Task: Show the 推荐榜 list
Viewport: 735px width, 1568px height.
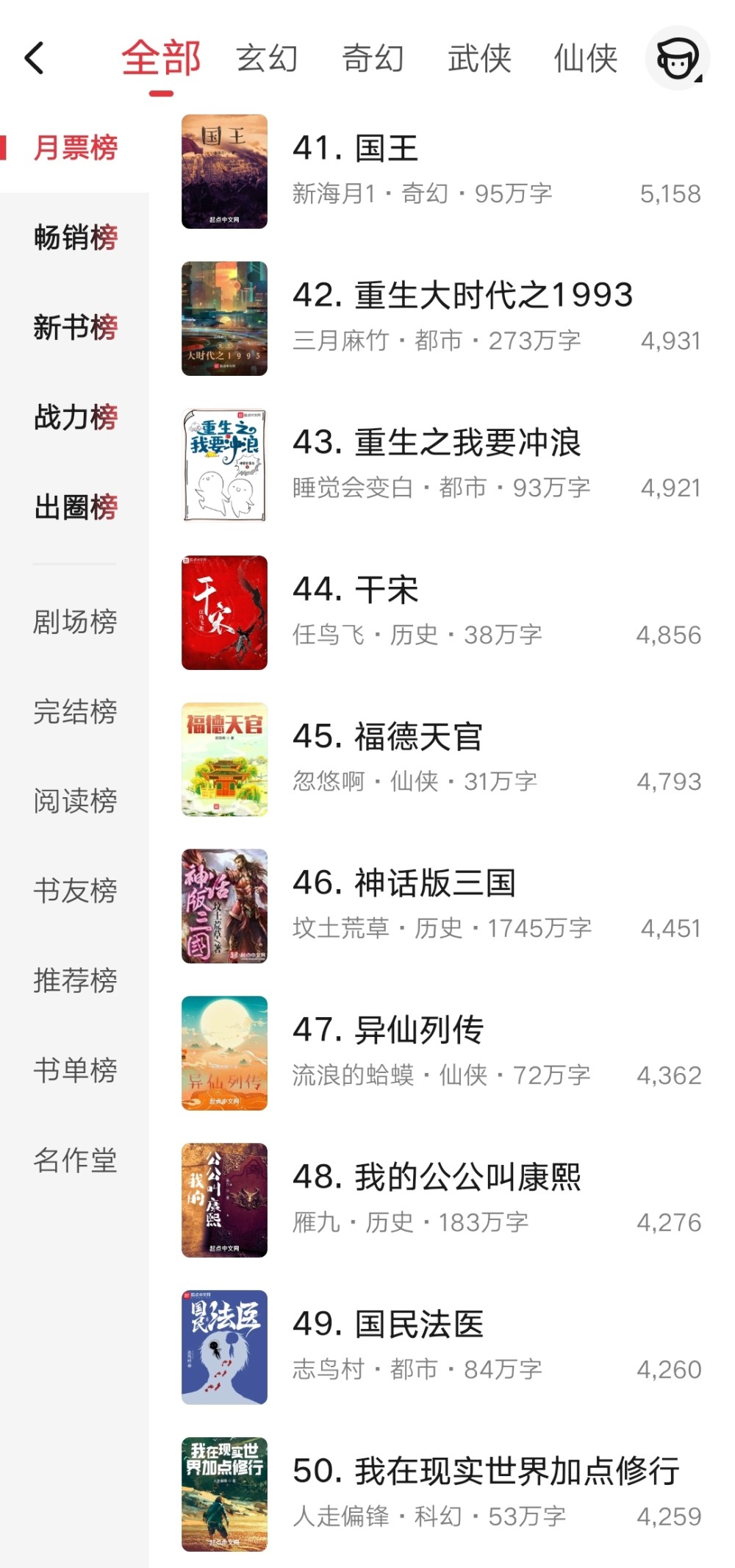Action: [x=75, y=980]
